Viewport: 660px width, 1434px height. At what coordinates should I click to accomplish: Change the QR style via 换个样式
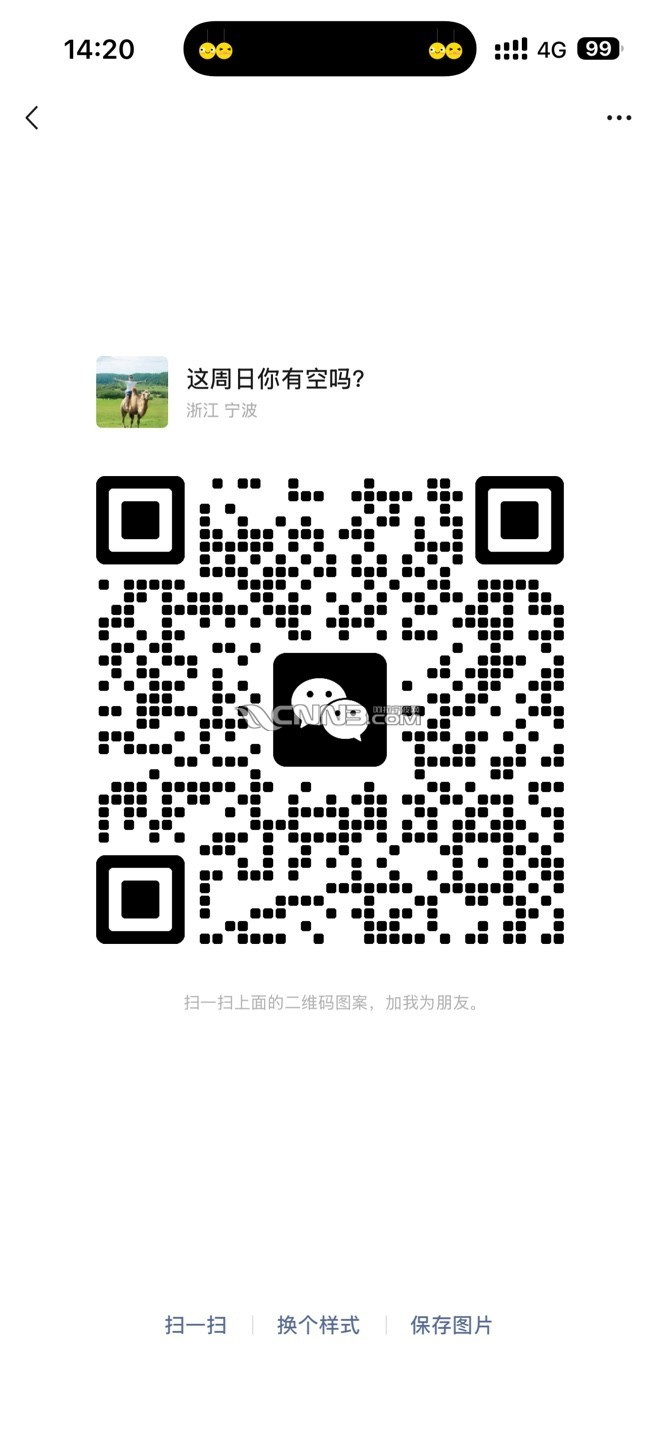[318, 1325]
